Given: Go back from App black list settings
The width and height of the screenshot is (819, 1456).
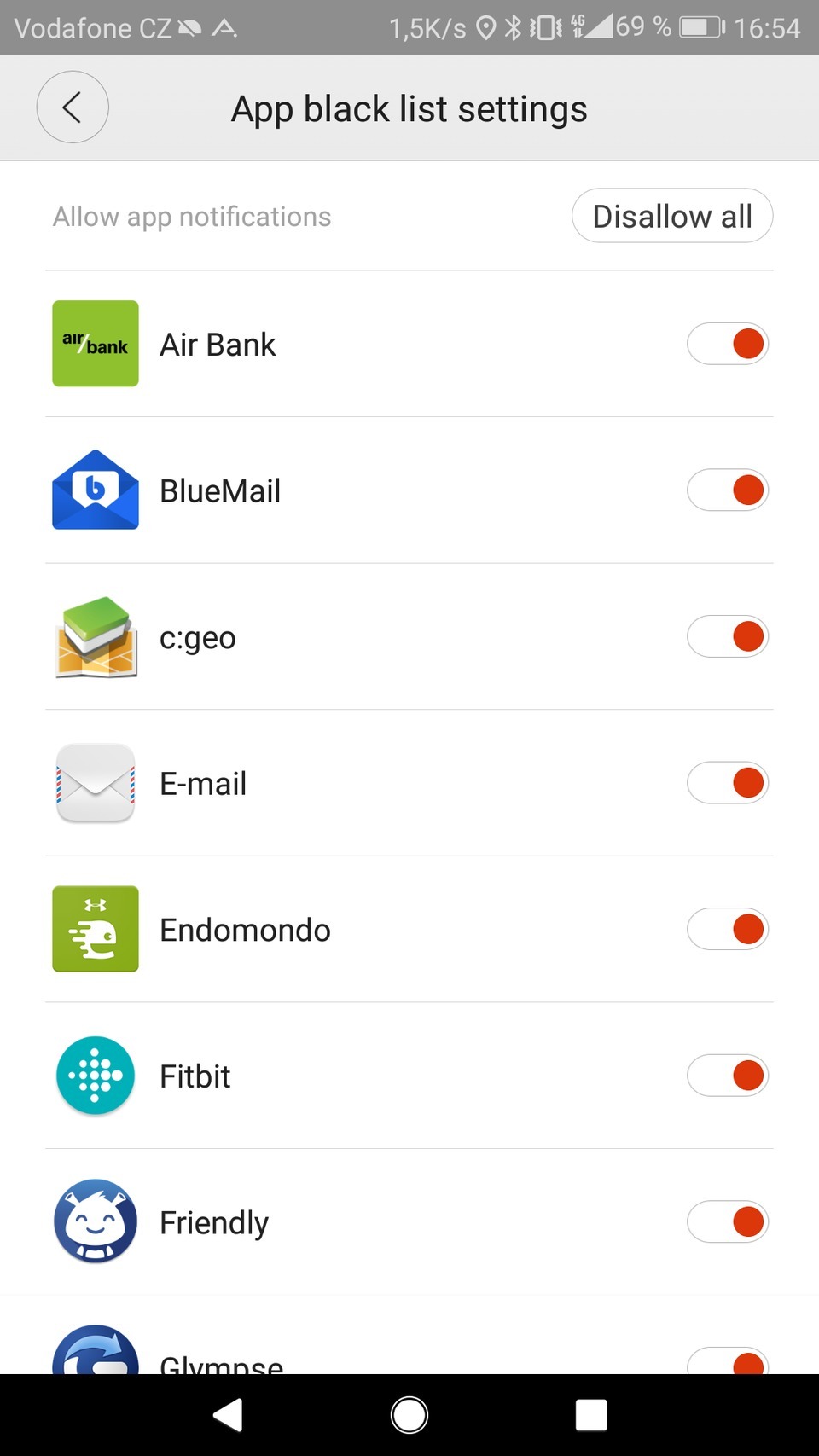Looking at the screenshot, I should pos(73,107).
